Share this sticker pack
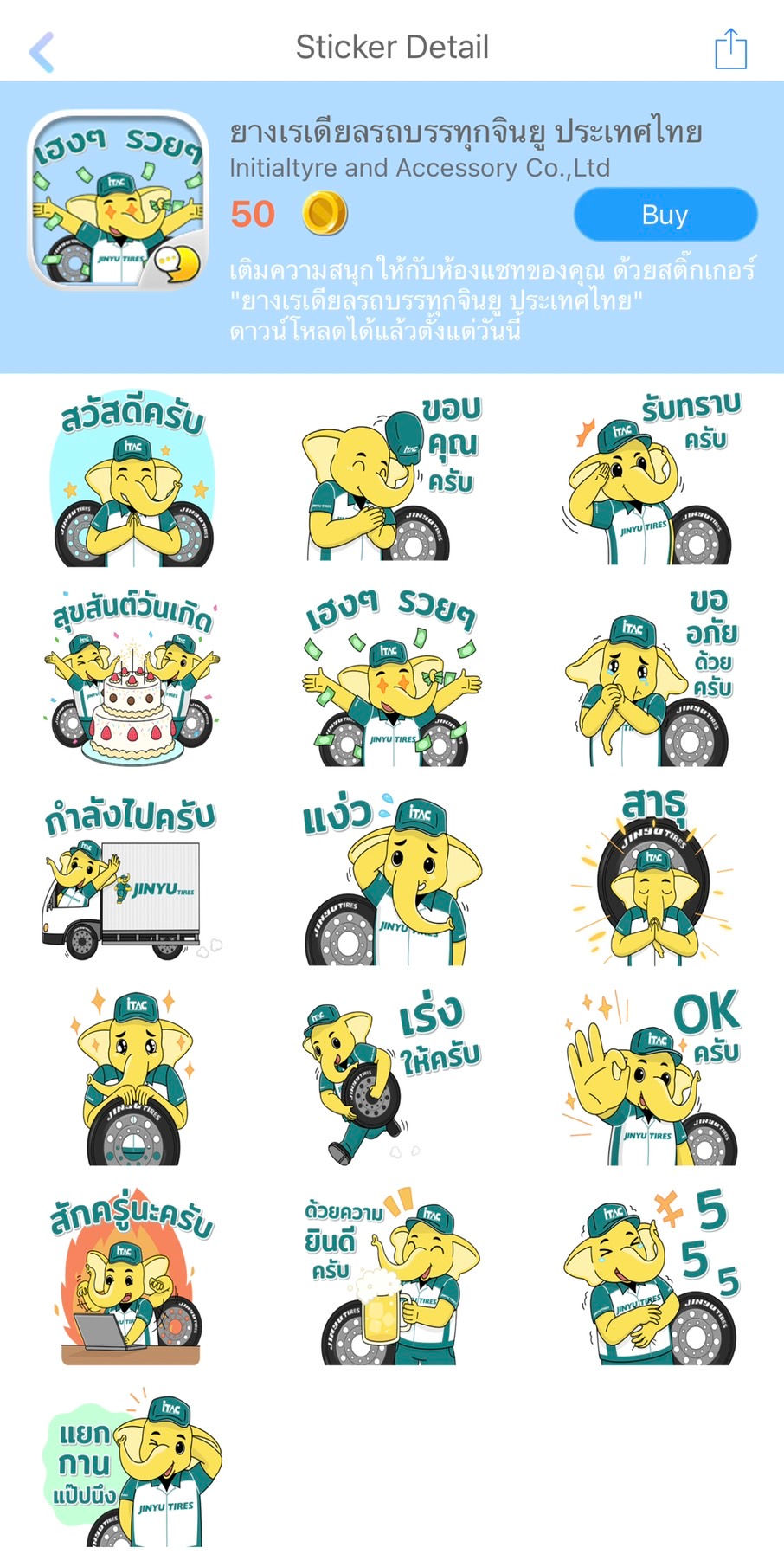The width and height of the screenshot is (784, 1567). pos(730,48)
